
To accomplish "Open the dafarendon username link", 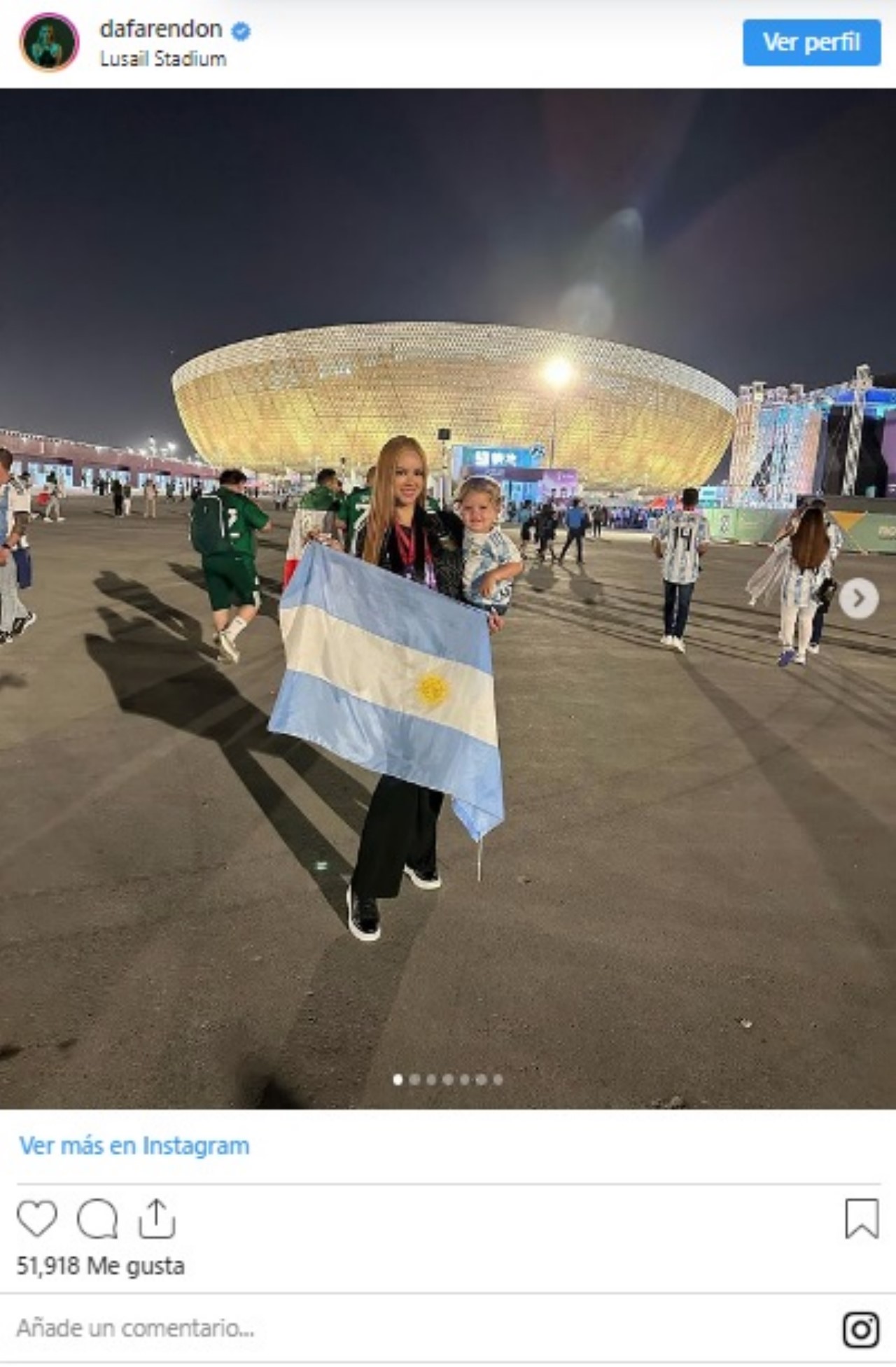I will tap(161, 29).
